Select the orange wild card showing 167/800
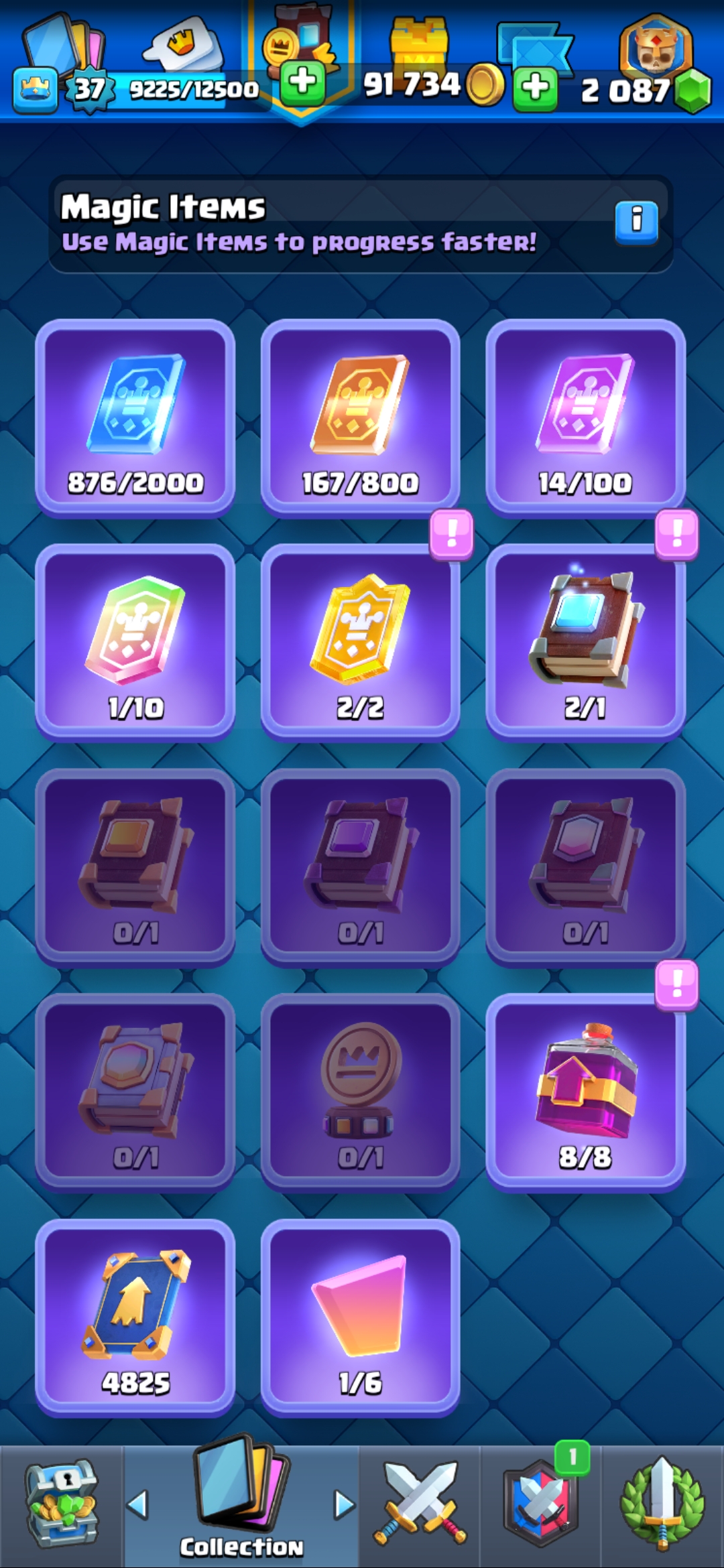The width and height of the screenshot is (724, 1568). [361, 417]
